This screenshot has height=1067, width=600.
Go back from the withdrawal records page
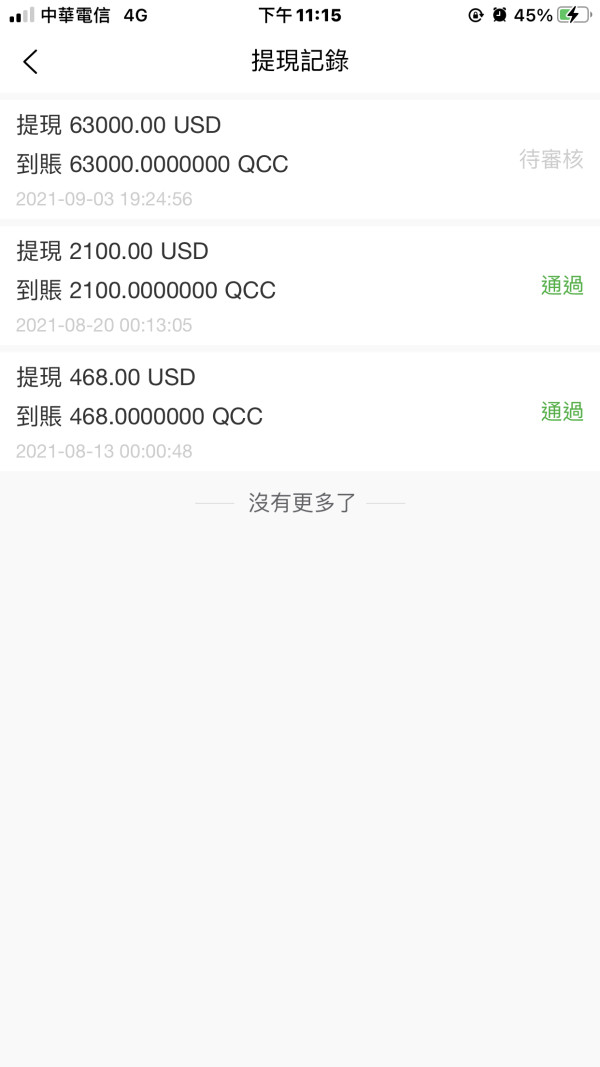click(x=30, y=62)
